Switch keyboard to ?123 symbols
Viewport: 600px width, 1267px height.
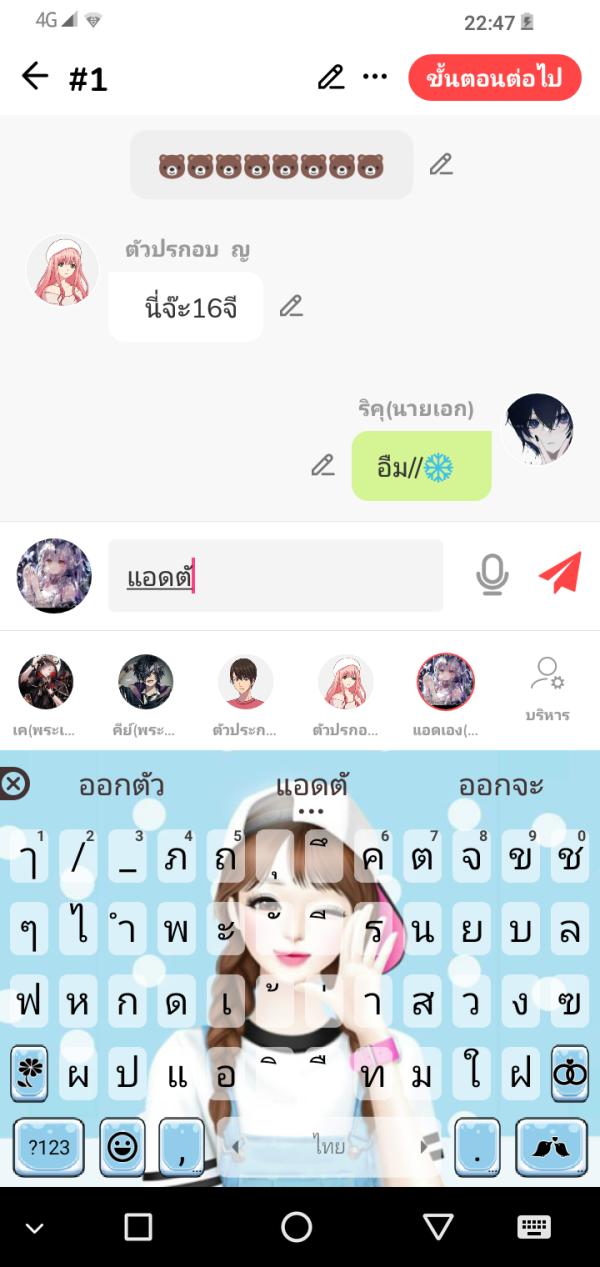click(x=50, y=1146)
